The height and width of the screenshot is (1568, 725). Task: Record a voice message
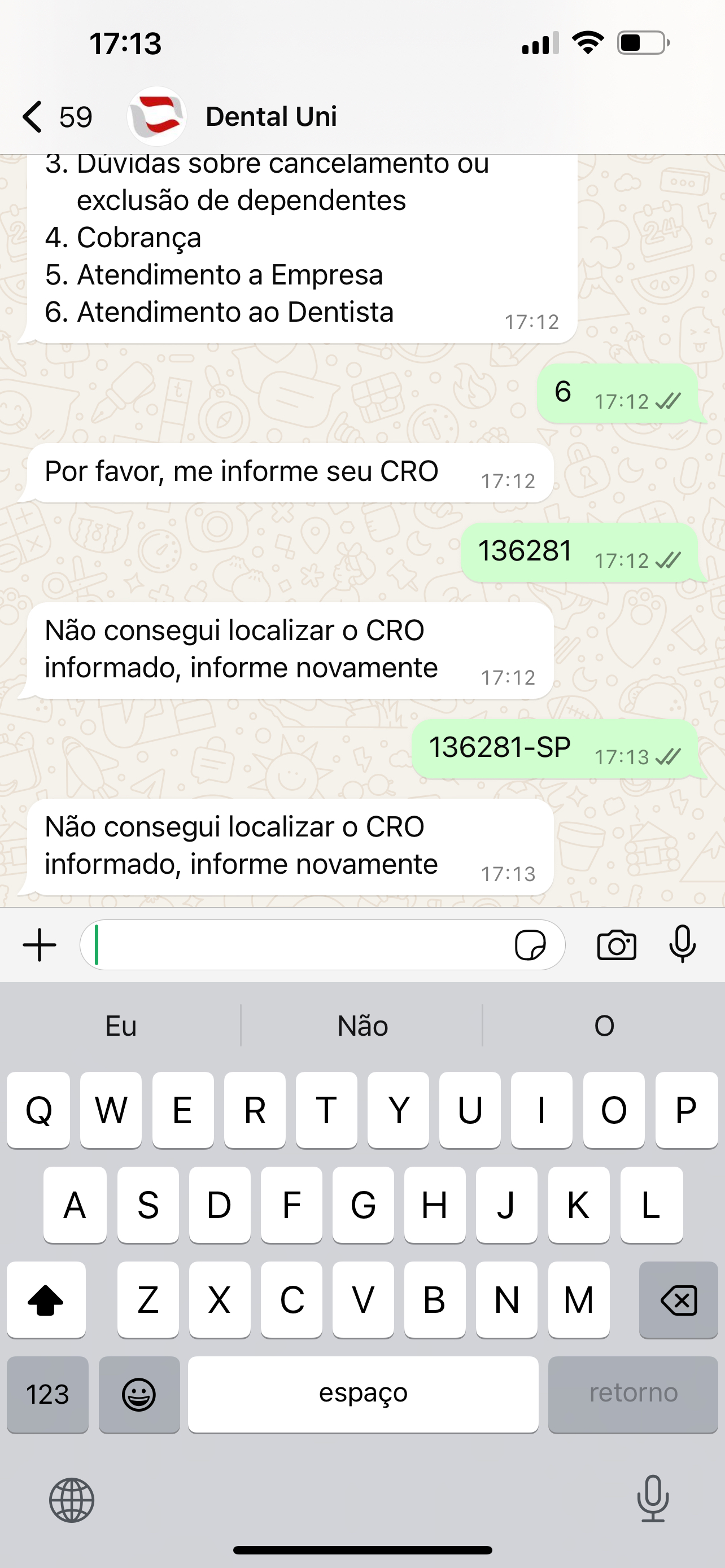pyautogui.click(x=683, y=945)
